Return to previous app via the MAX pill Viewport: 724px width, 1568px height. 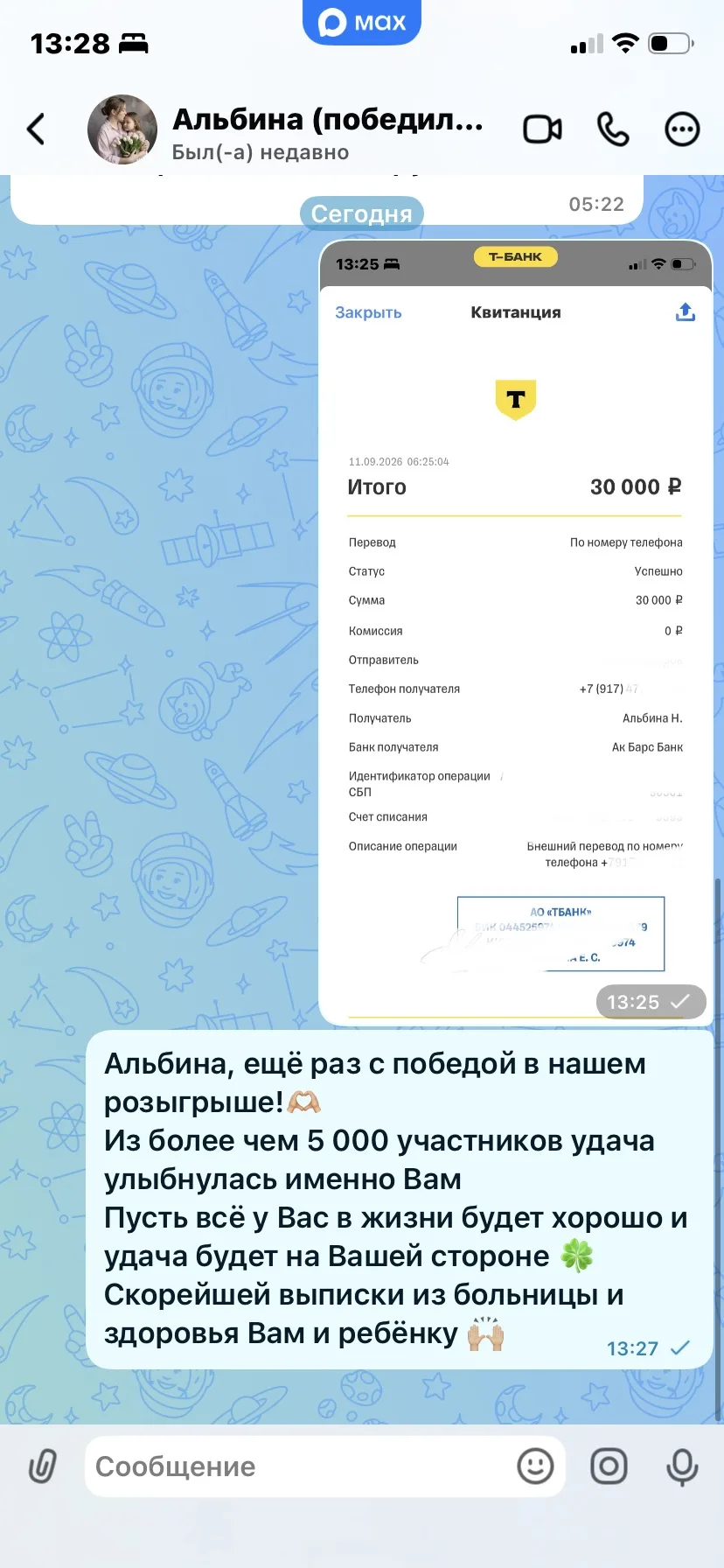(x=362, y=22)
